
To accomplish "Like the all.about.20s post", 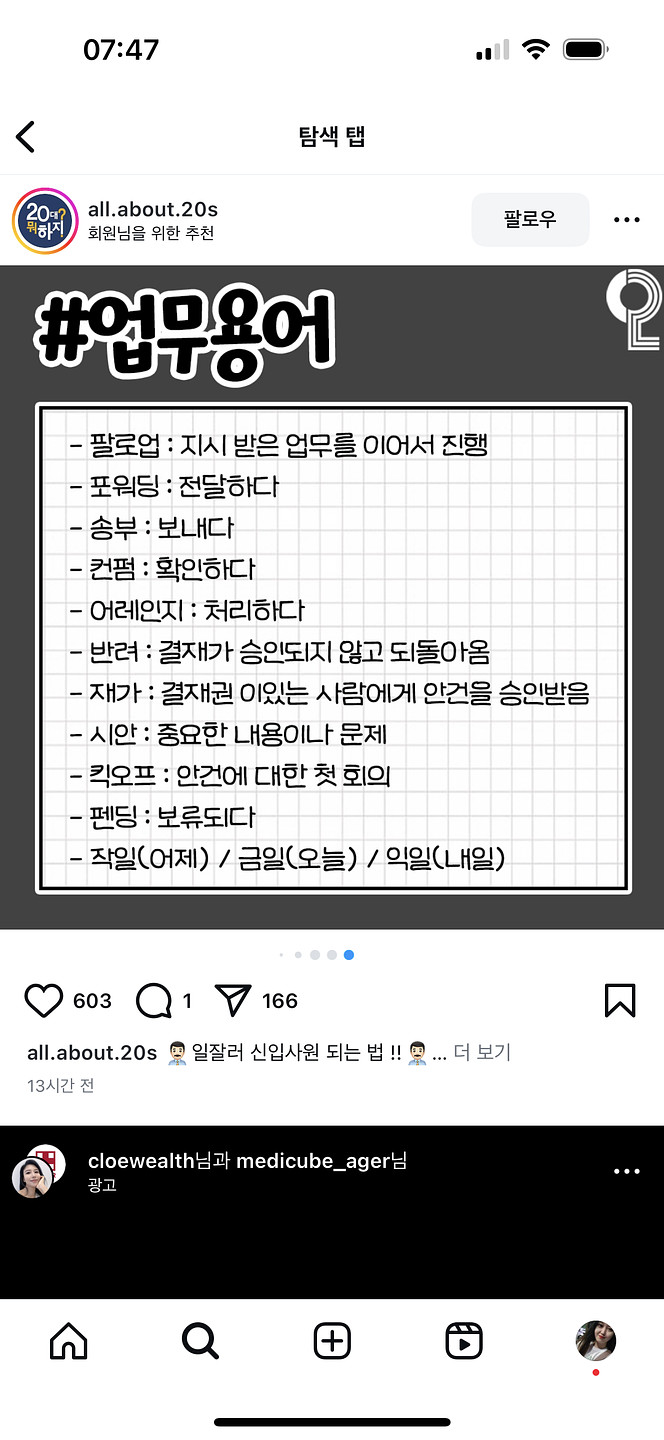I will (44, 1001).
